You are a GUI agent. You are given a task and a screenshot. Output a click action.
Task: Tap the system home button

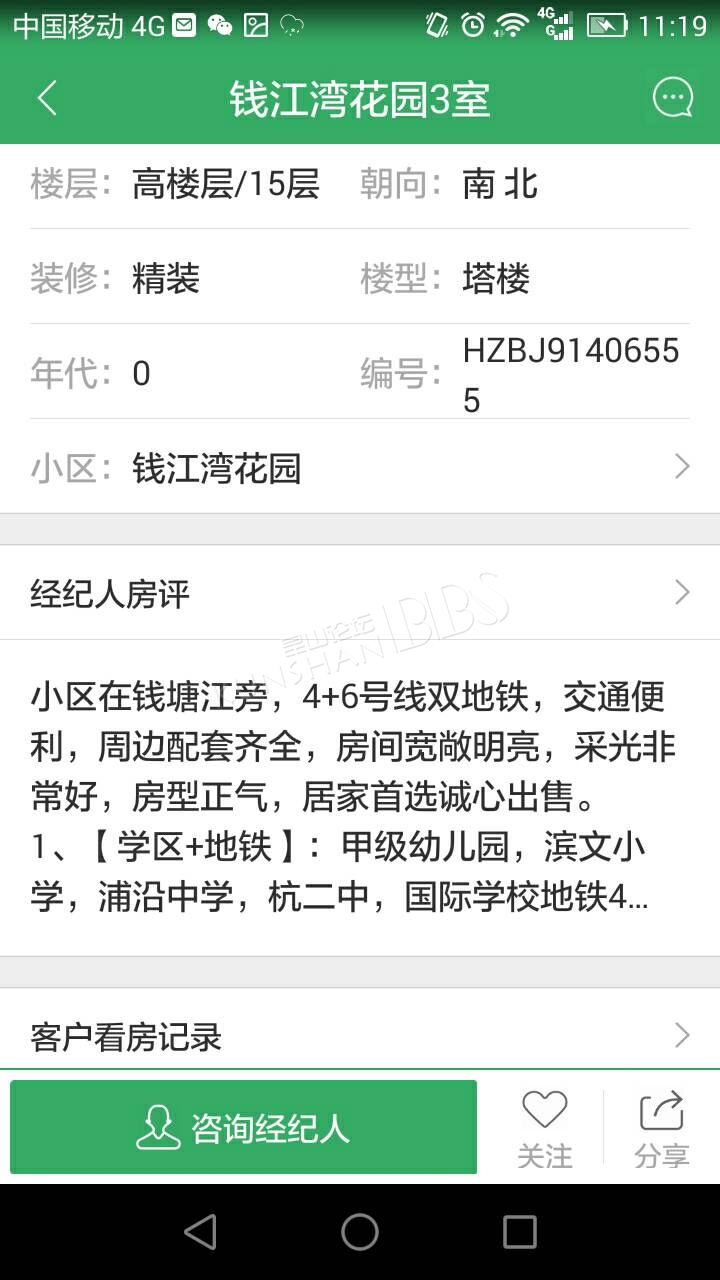click(x=360, y=1232)
